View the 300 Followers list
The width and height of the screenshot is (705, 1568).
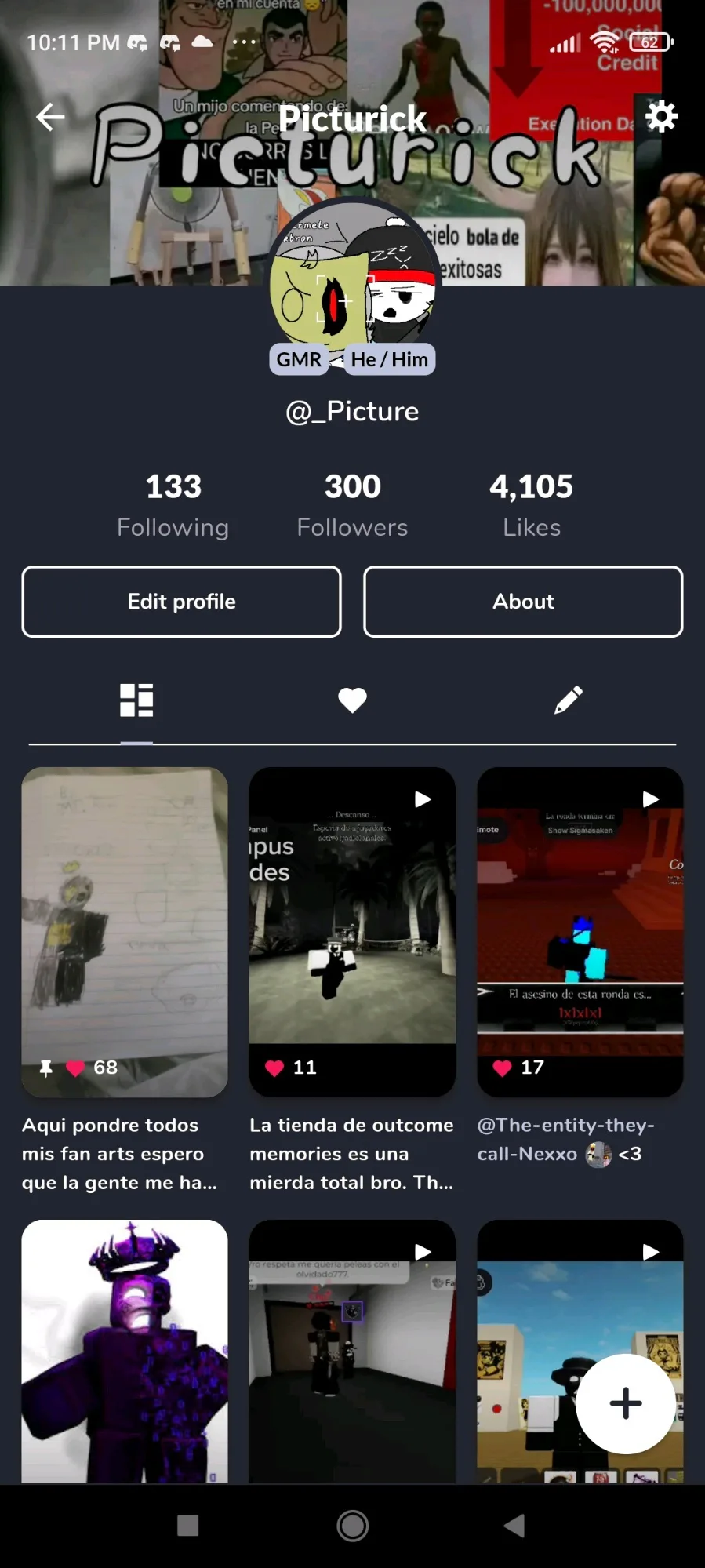[x=352, y=504]
